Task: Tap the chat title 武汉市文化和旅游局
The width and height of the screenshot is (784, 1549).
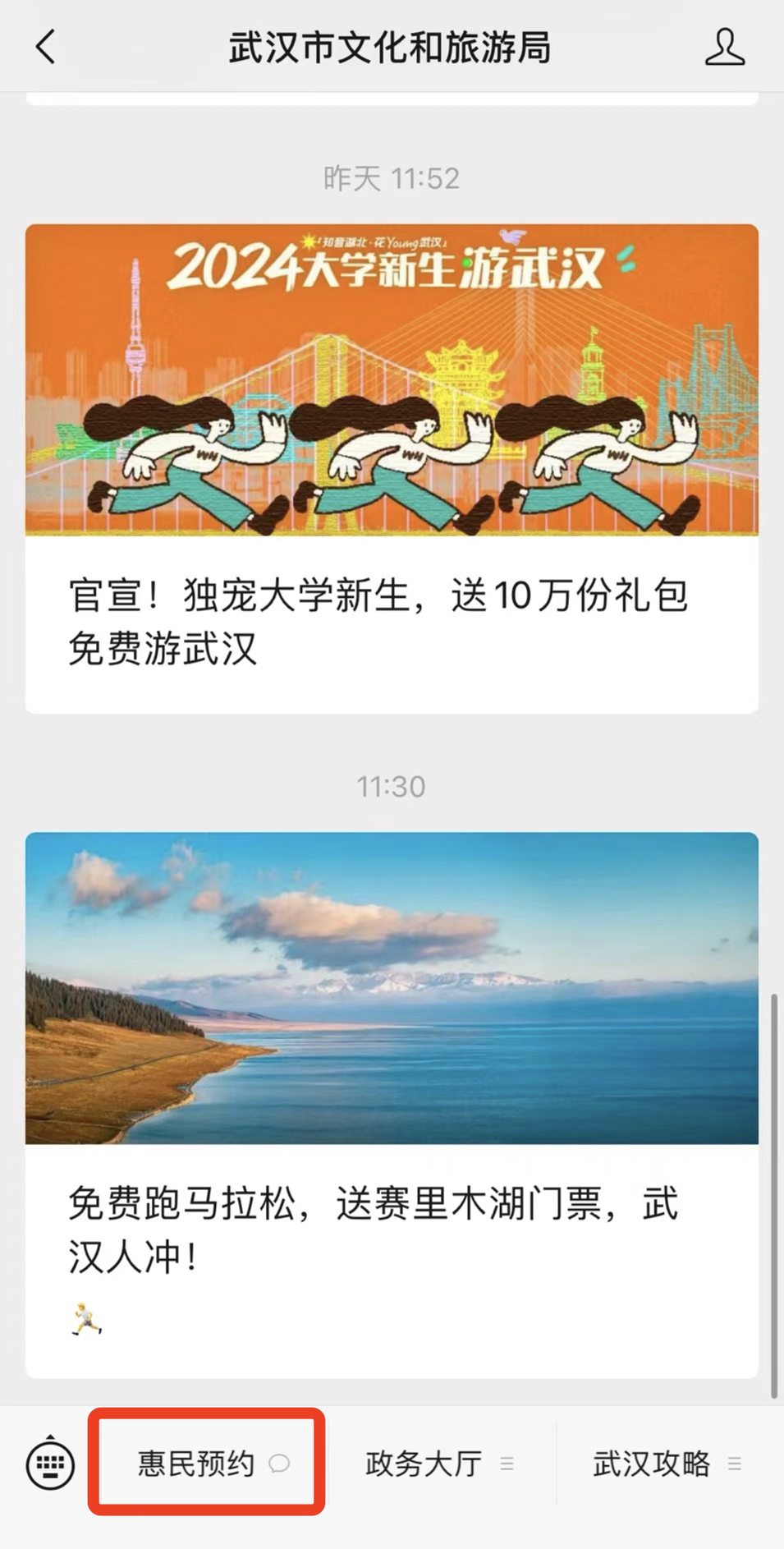Action: 392,47
